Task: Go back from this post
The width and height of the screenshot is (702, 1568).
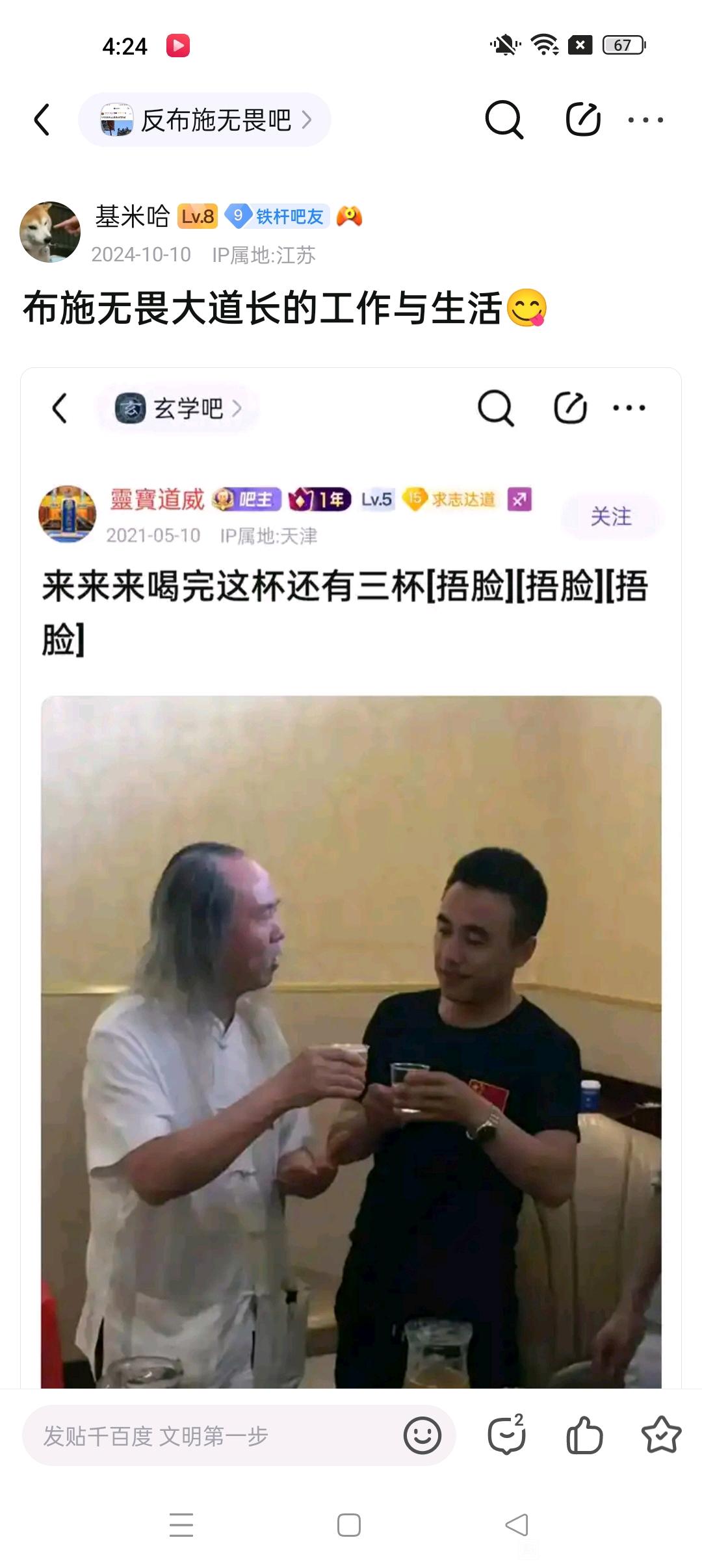Action: coord(42,120)
